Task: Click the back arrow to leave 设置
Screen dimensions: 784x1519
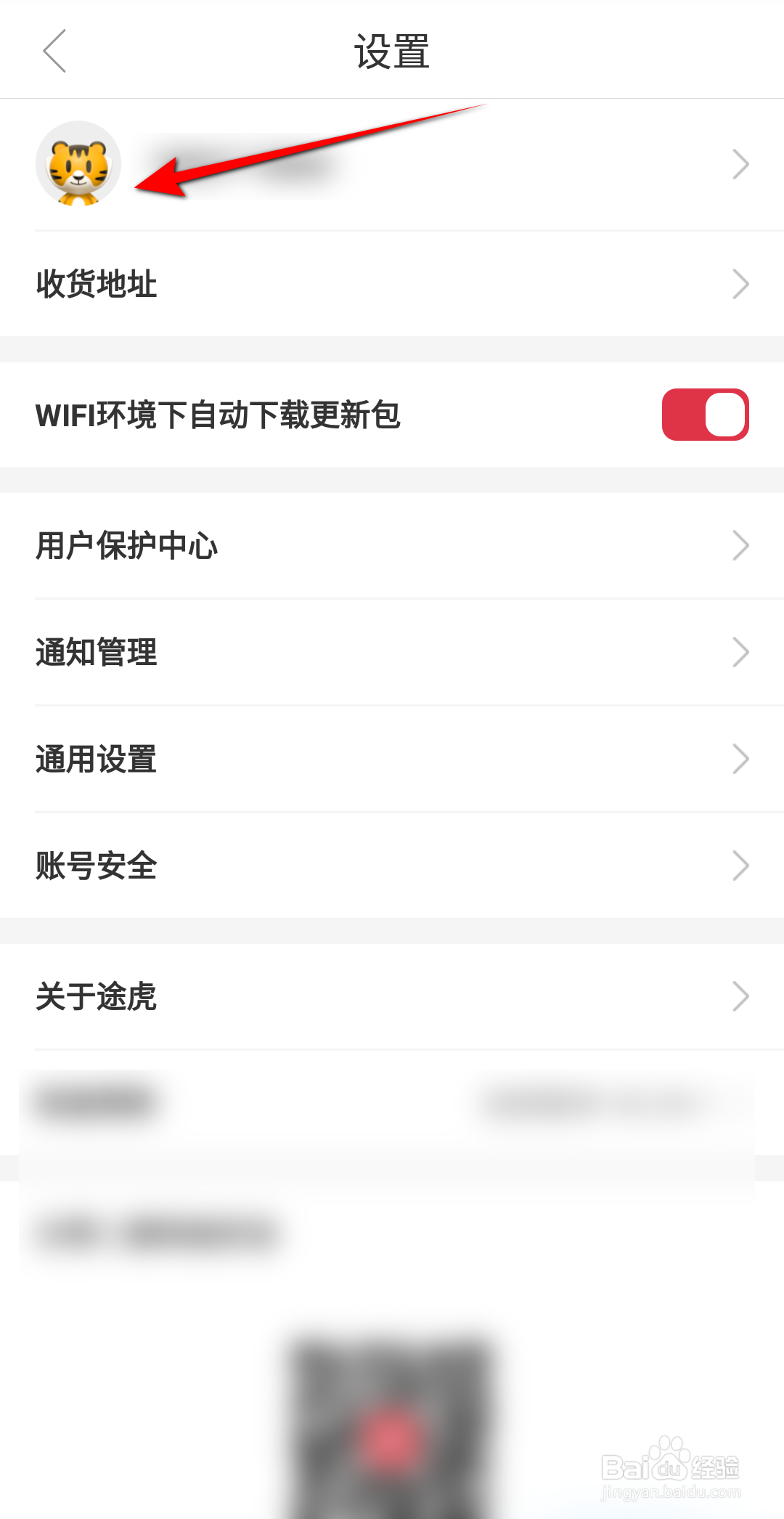Action: point(53,51)
